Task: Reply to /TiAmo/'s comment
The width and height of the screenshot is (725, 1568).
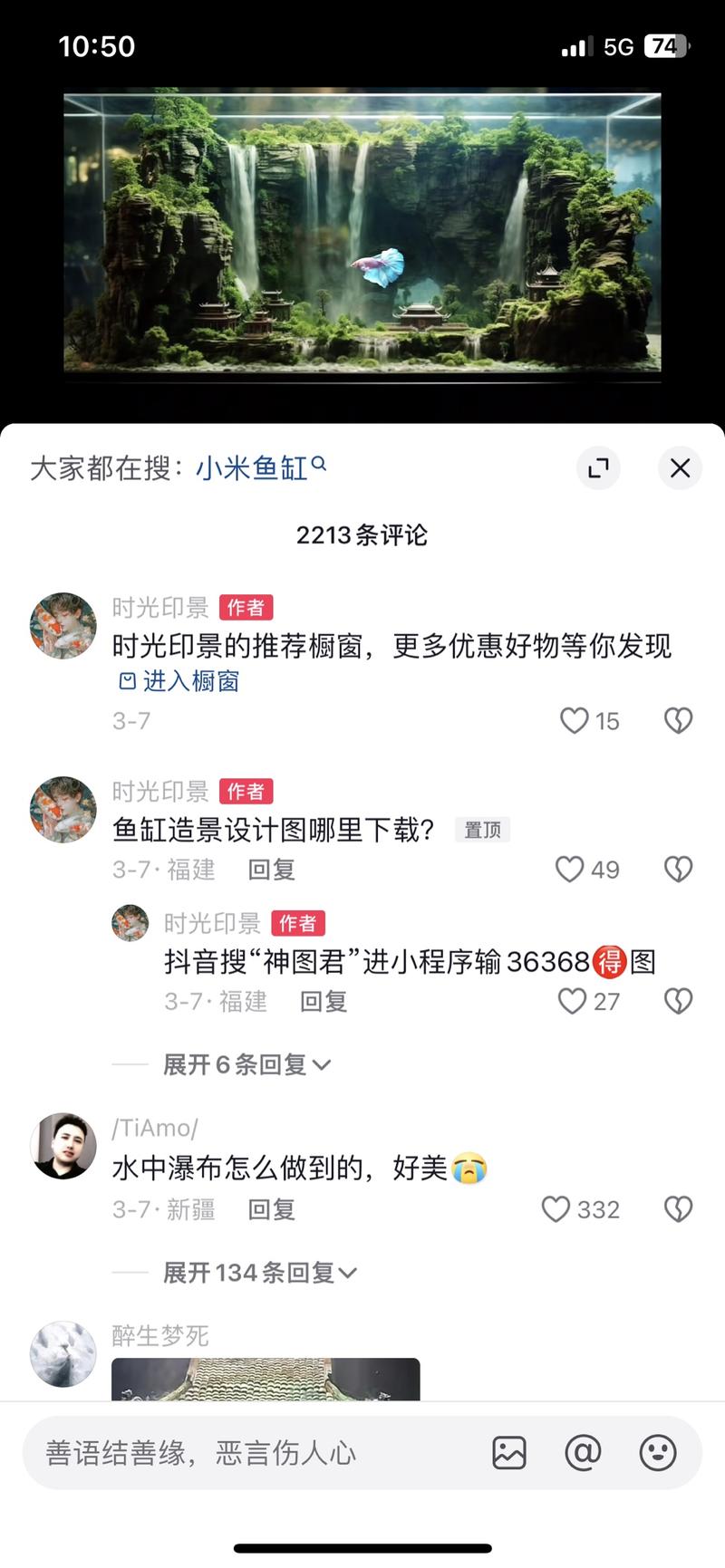Action: tap(272, 1209)
